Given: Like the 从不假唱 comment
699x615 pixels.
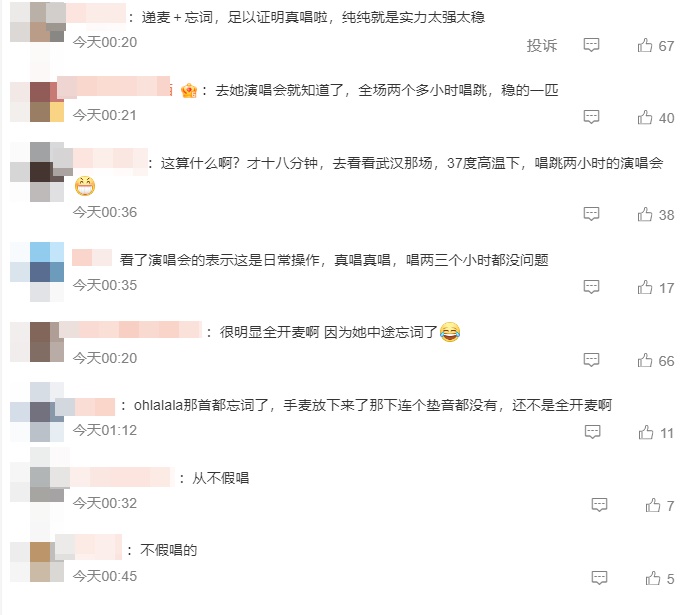Looking at the screenshot, I should coord(653,506).
